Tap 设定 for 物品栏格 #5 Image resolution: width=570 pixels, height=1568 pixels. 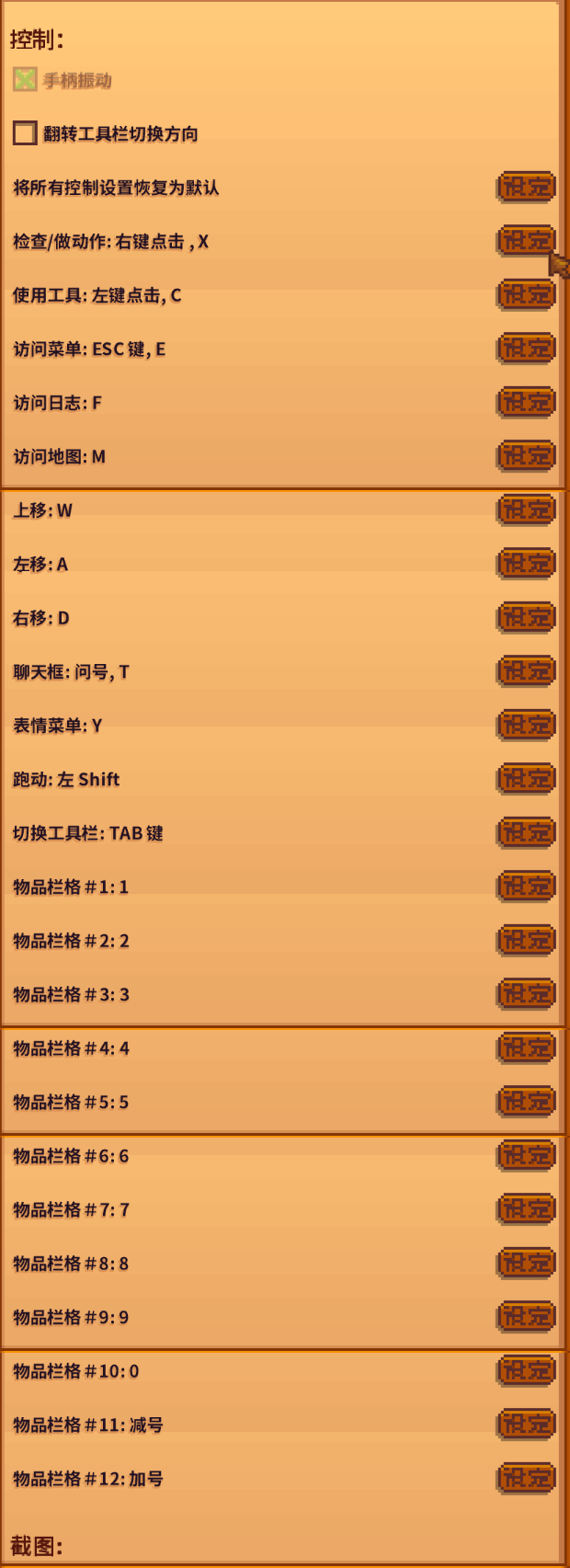tap(526, 1101)
